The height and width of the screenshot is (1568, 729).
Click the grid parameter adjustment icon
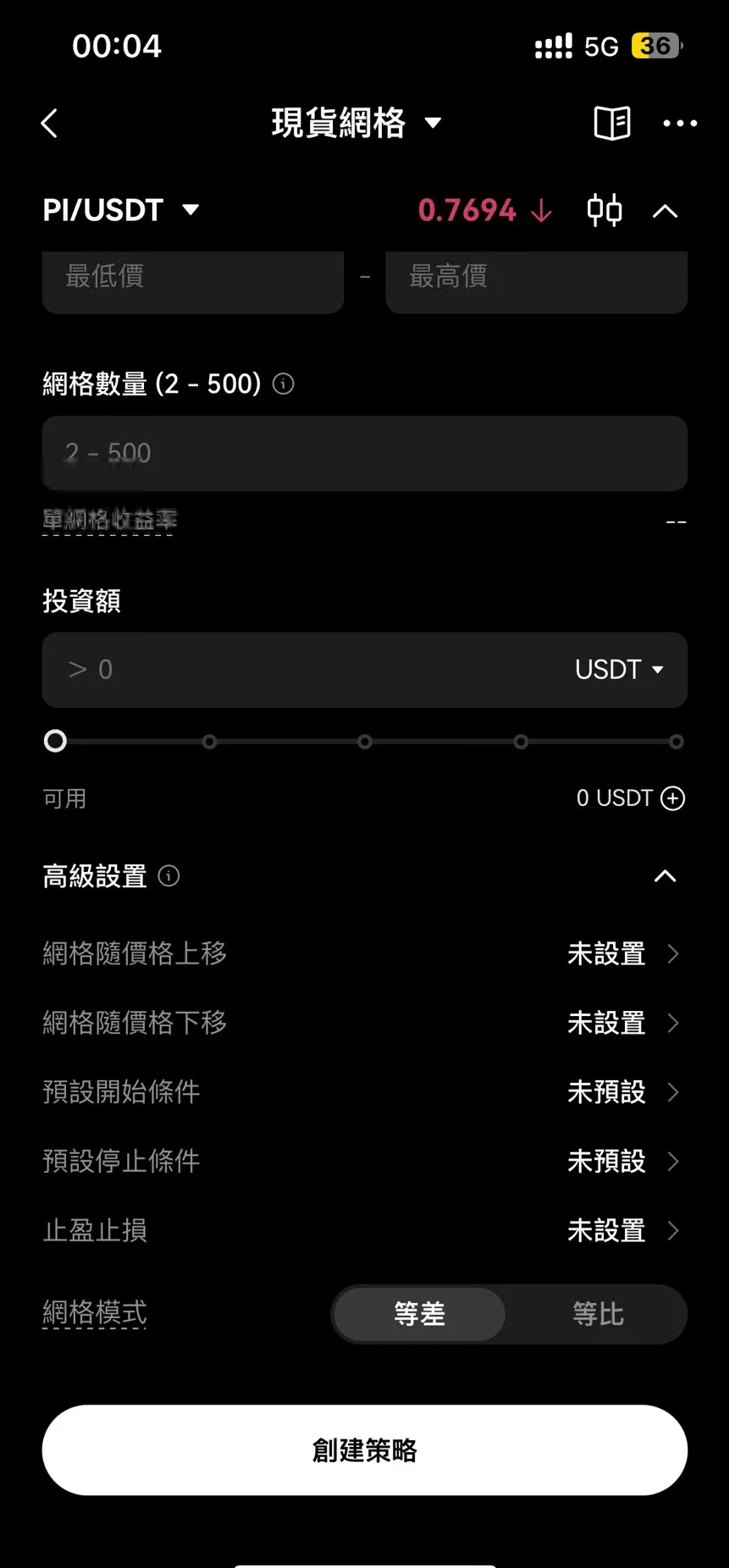(x=604, y=211)
